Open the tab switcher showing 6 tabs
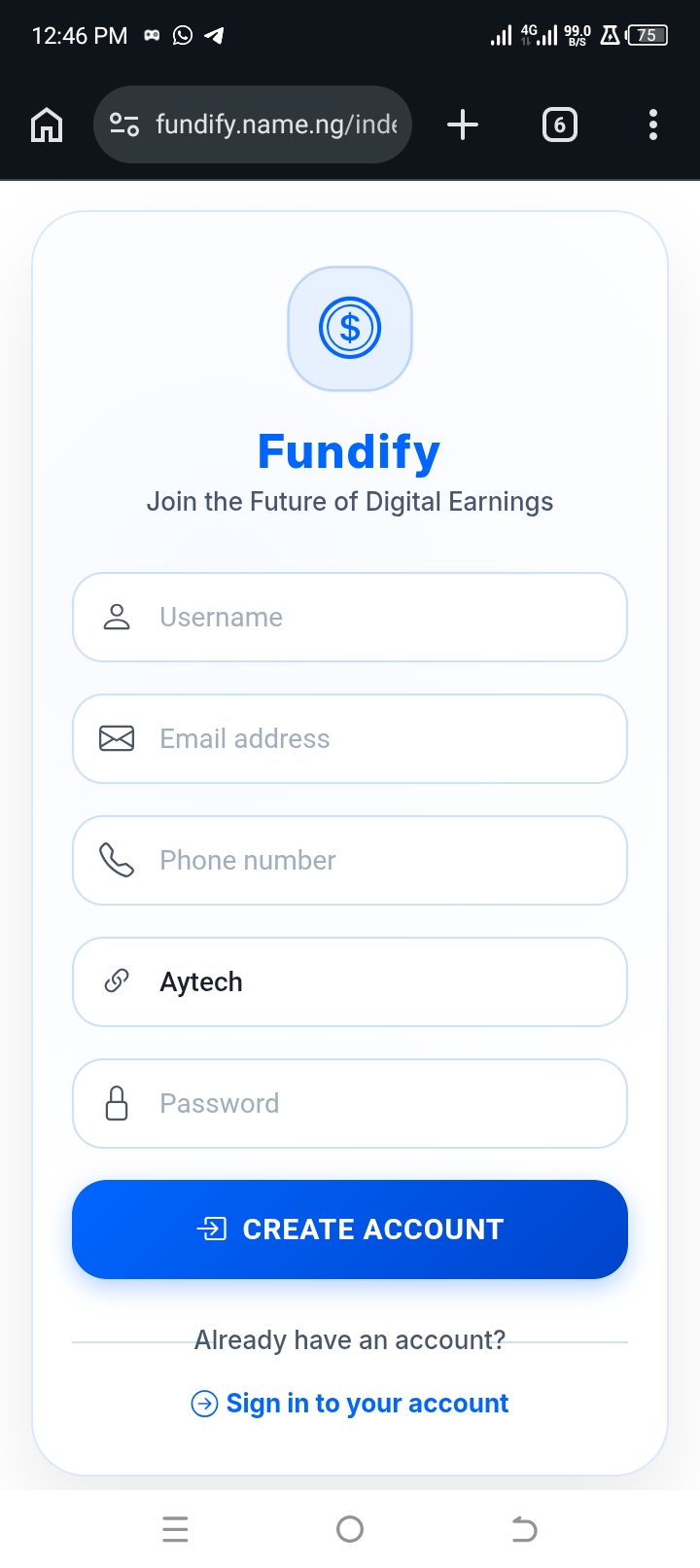Viewport: 700px width, 1568px height. point(559,125)
